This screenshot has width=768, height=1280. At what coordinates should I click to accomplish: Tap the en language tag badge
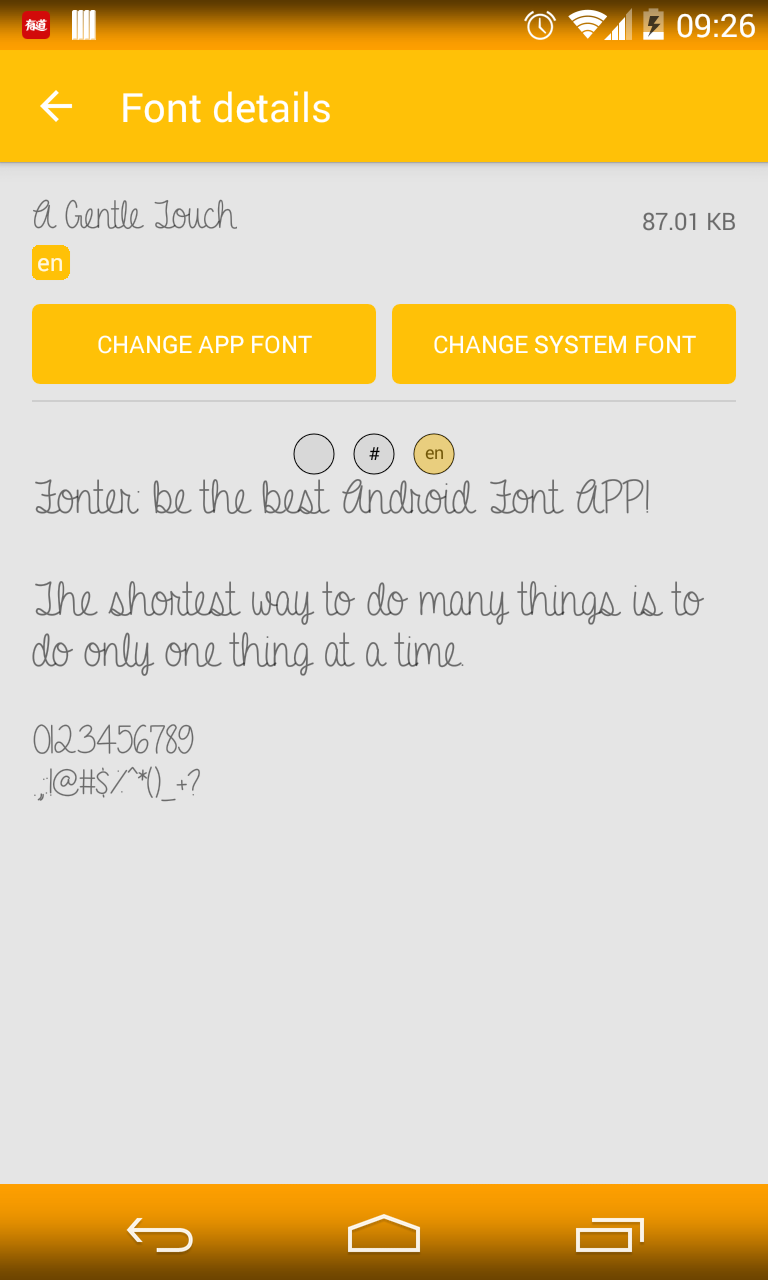pyautogui.click(x=50, y=262)
